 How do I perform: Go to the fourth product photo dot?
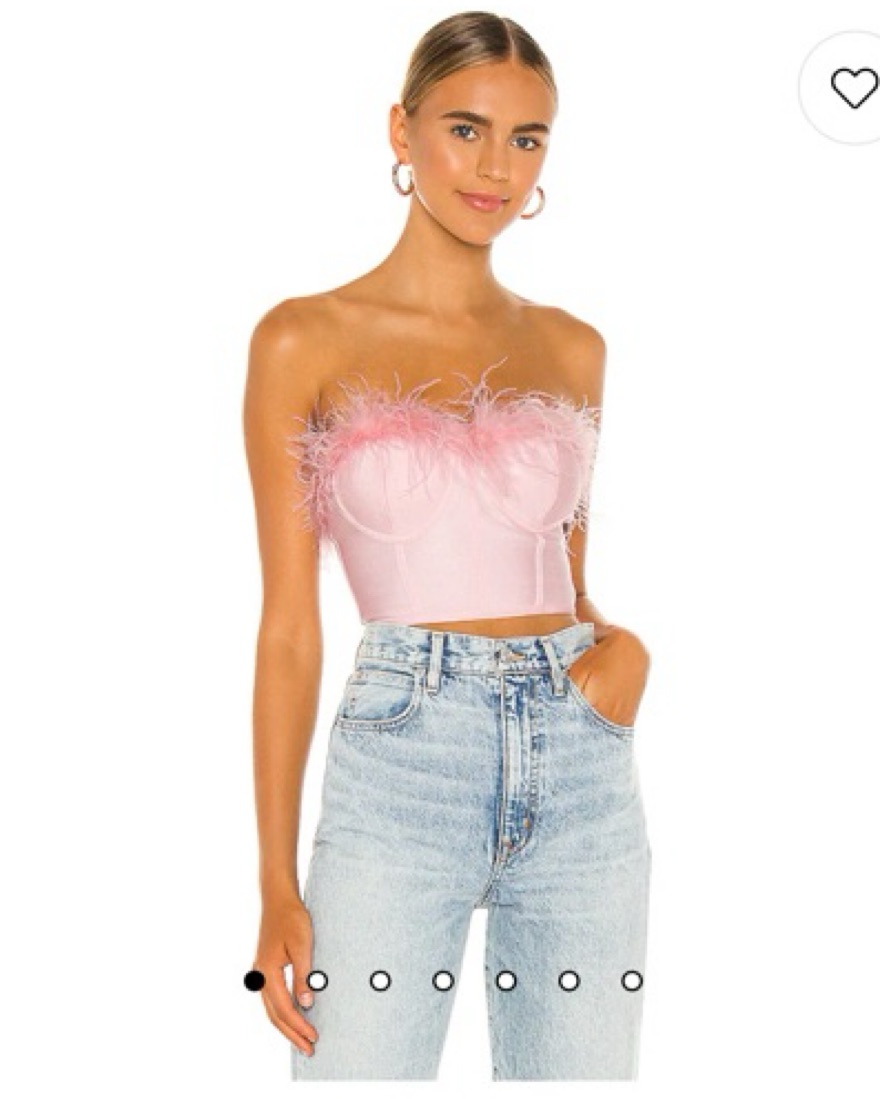pos(443,981)
